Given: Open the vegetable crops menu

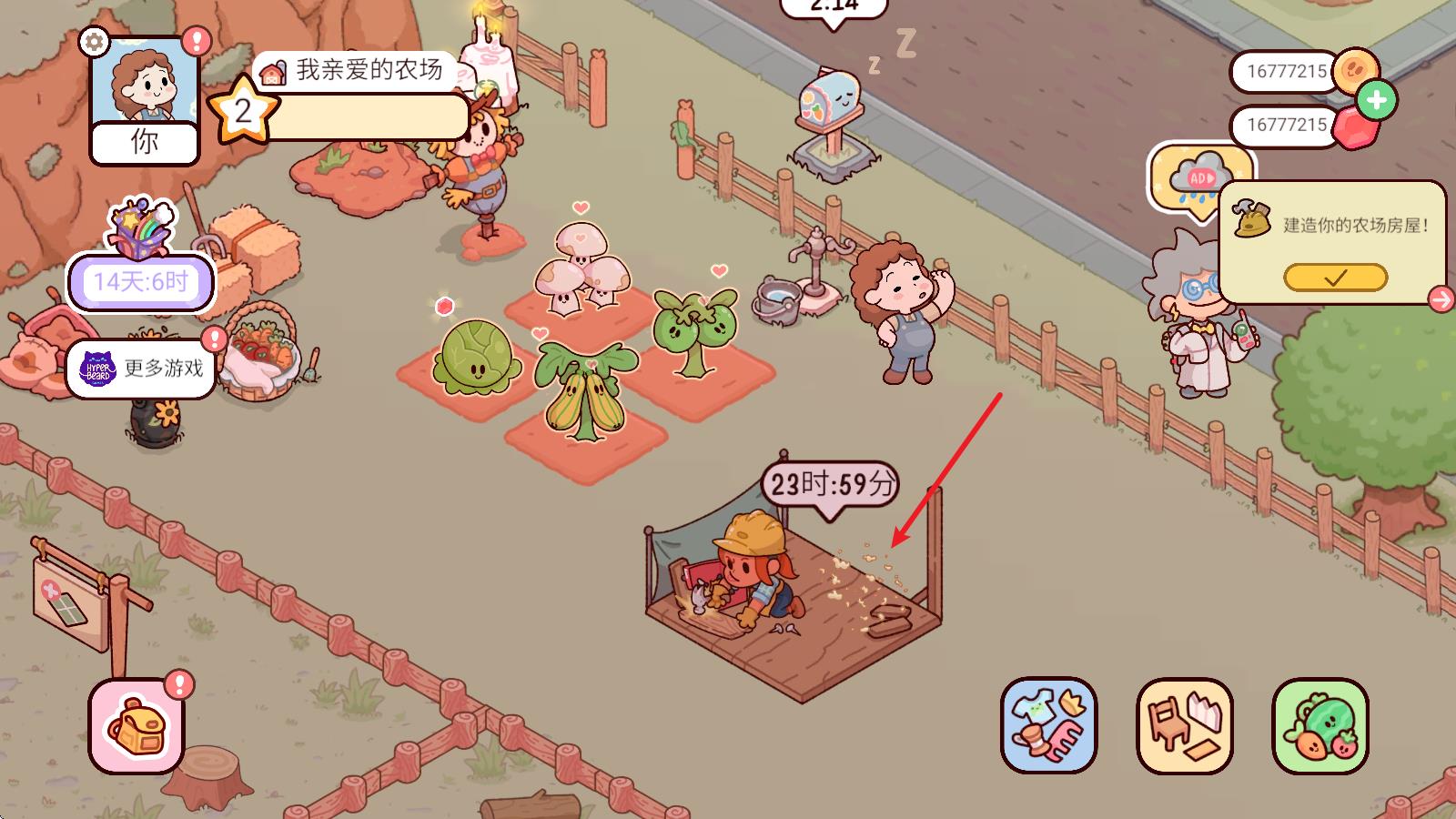Looking at the screenshot, I should 1319,725.
